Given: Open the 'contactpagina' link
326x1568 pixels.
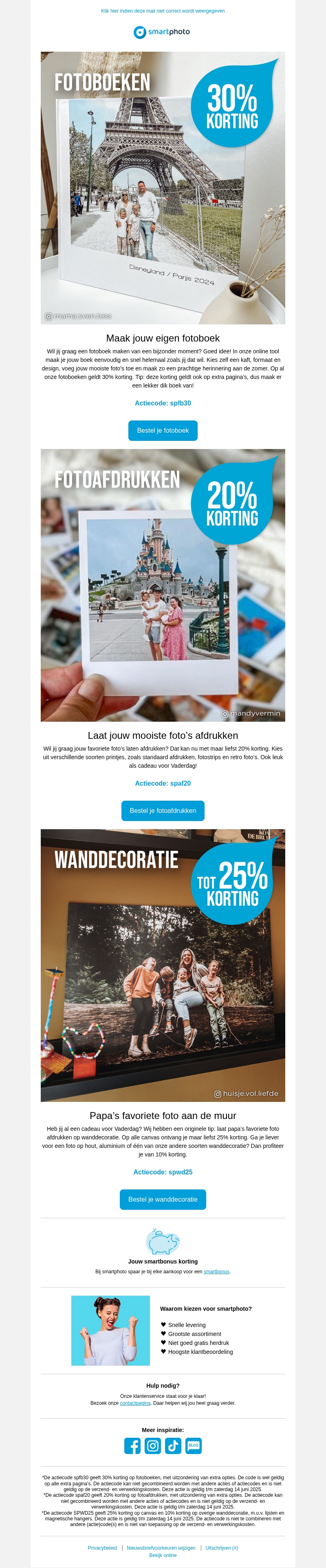Looking at the screenshot, I should click(135, 1403).
